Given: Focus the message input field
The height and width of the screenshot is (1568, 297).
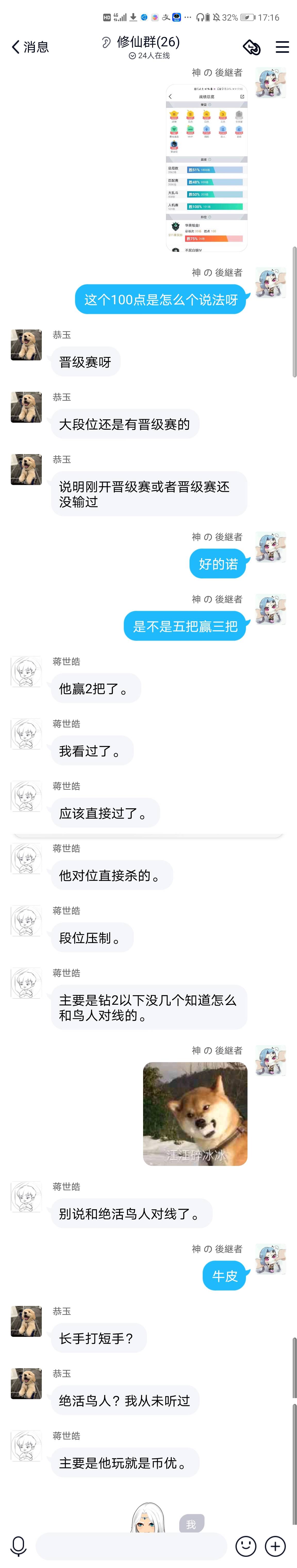Looking at the screenshot, I should [x=131, y=1546].
